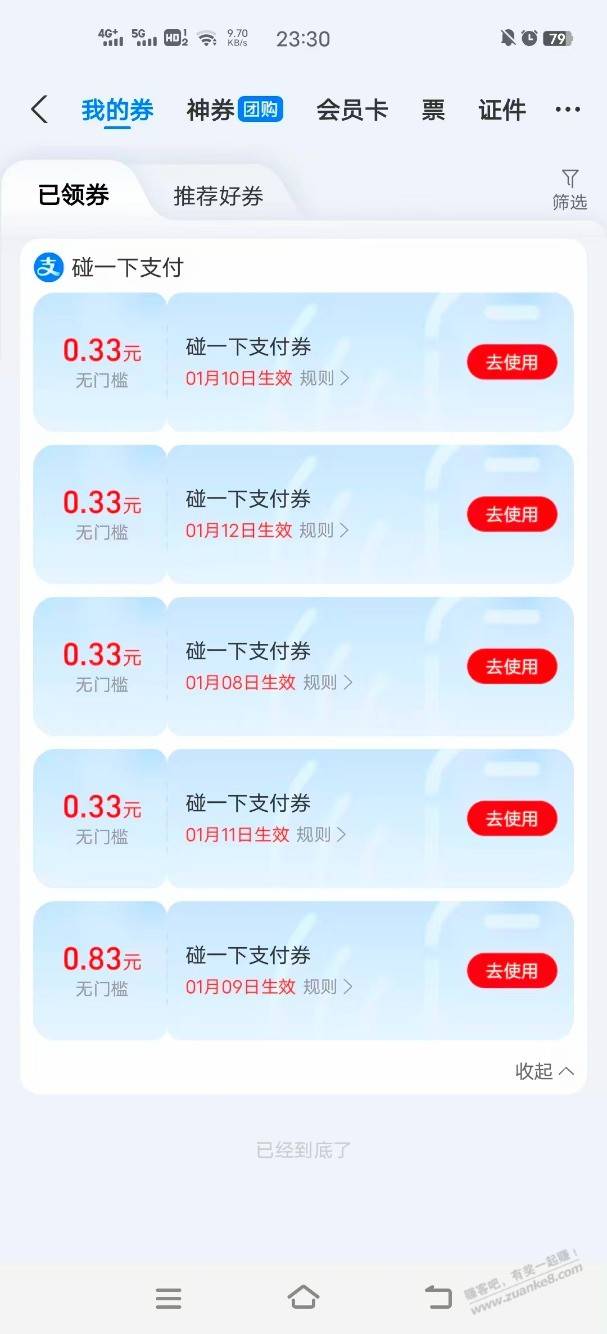Open the three-dot overflow menu
607x1334 pixels.
click(x=567, y=110)
